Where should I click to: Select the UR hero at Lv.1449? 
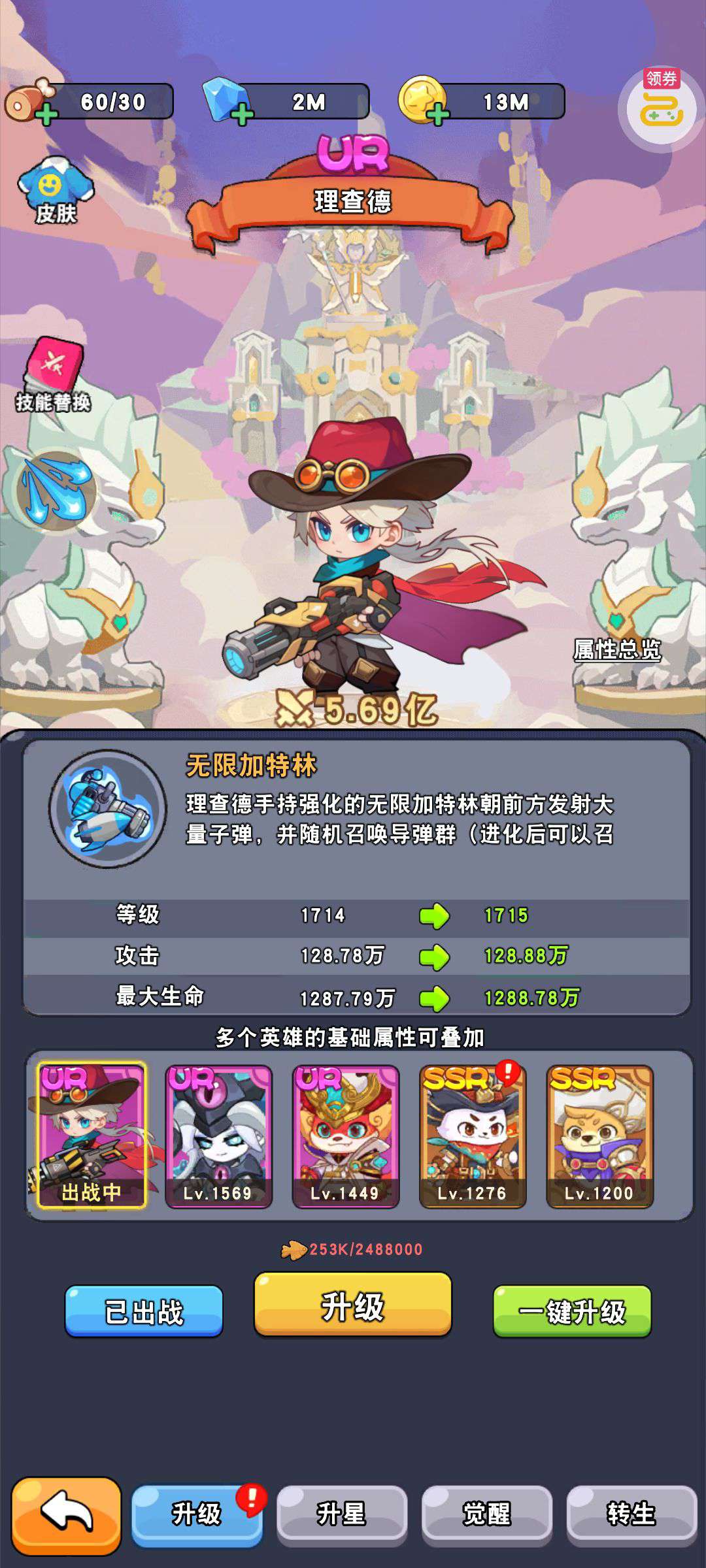click(x=345, y=1135)
